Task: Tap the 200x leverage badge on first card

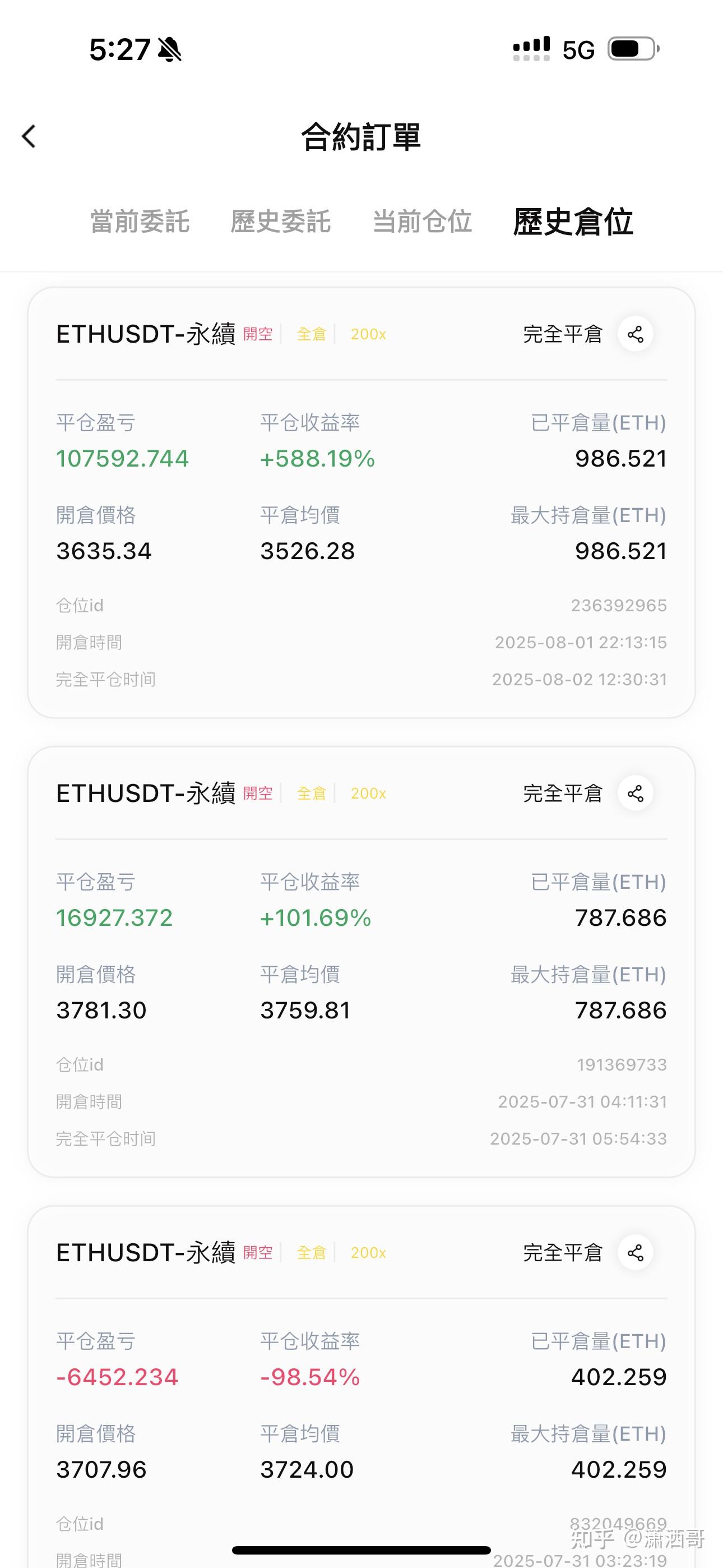Action: coord(368,334)
